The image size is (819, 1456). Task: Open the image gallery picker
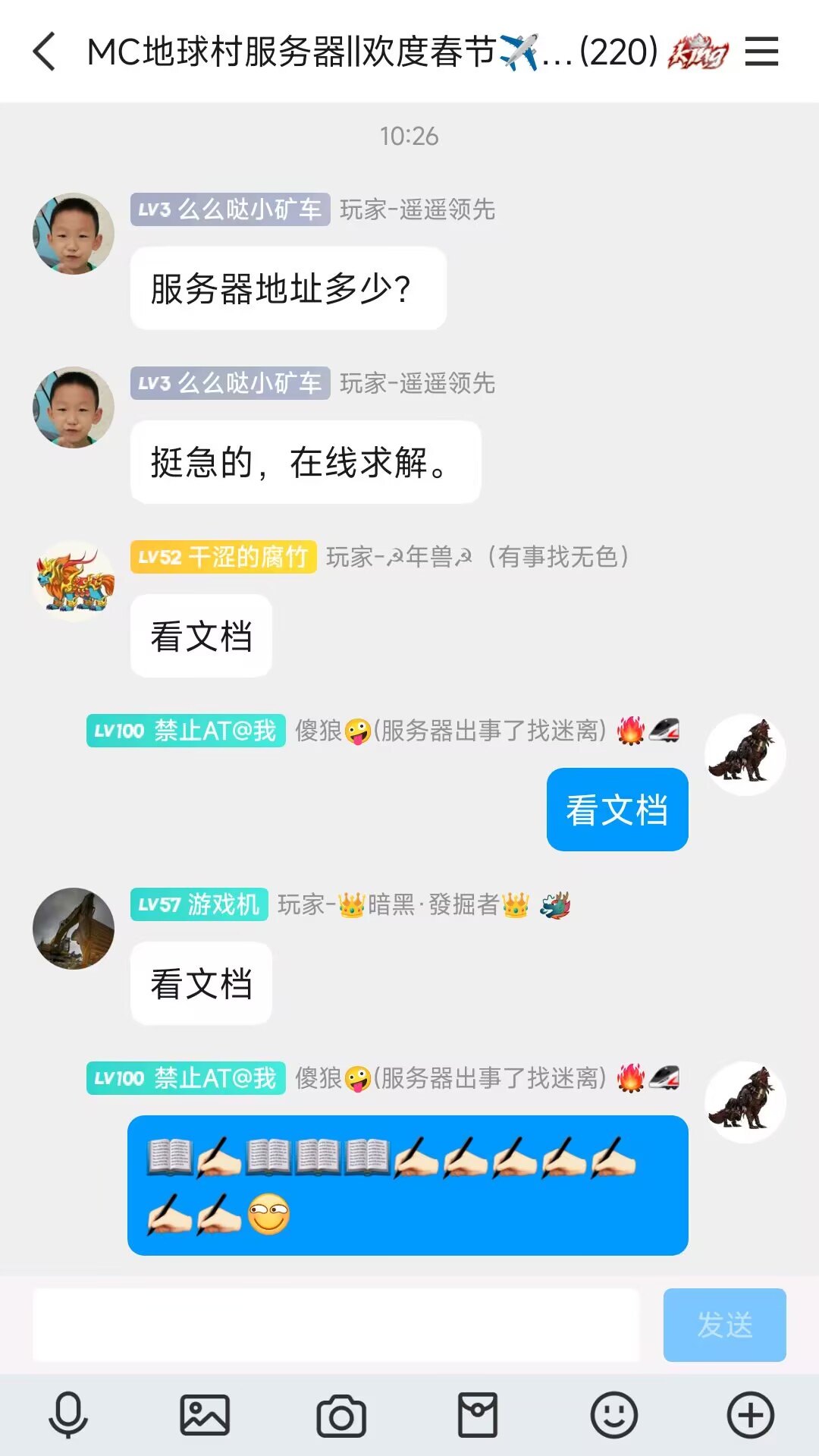coord(205,1415)
